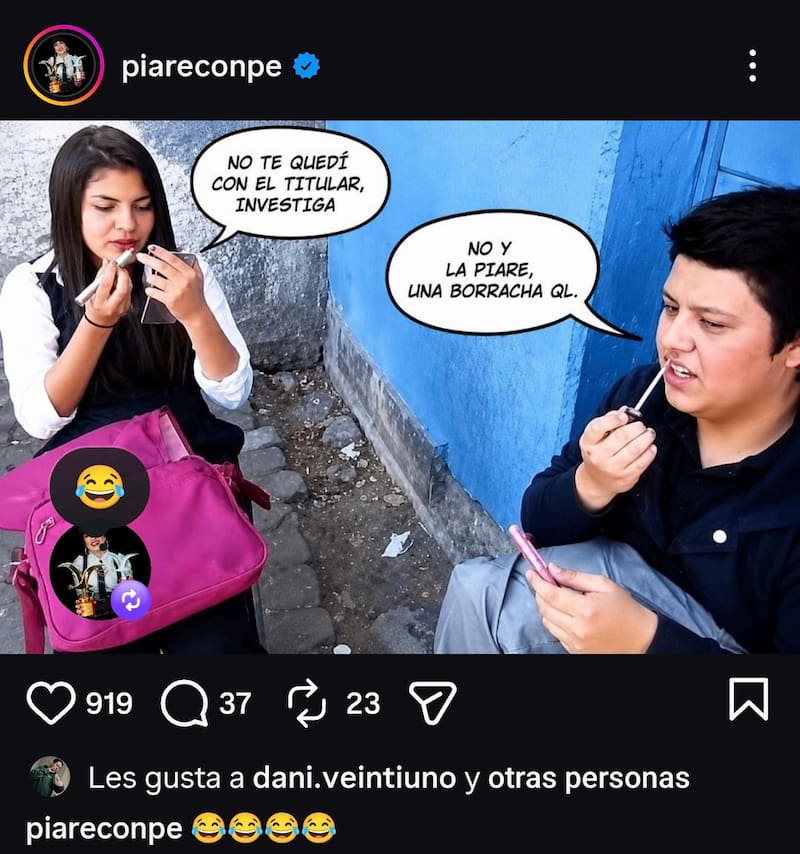The image size is (800, 854).
Task: Open piareconpe's story from the avatar ring
Action: click(64, 65)
